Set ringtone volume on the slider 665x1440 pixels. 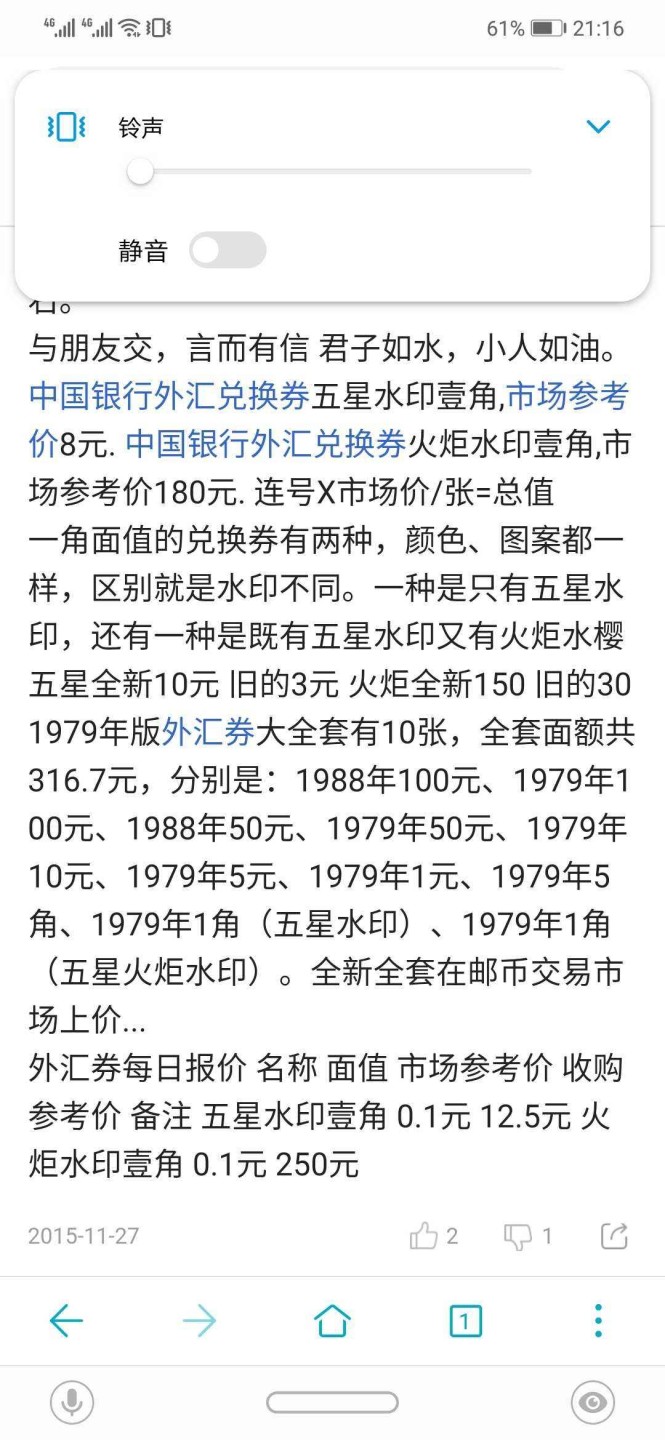[330, 172]
